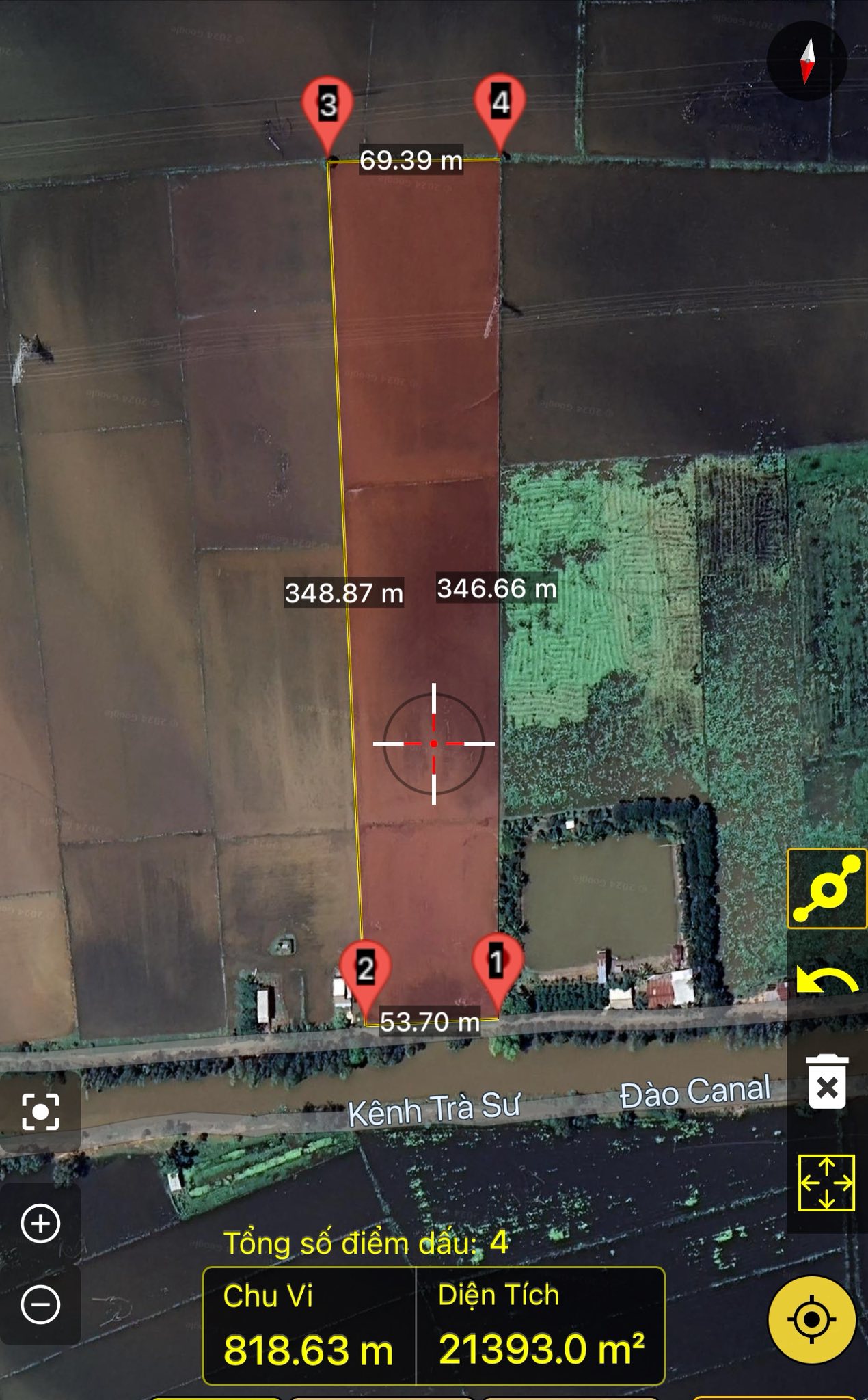The width and height of the screenshot is (868, 1400).
Task: Center map on my current location
Action: click(x=811, y=1318)
